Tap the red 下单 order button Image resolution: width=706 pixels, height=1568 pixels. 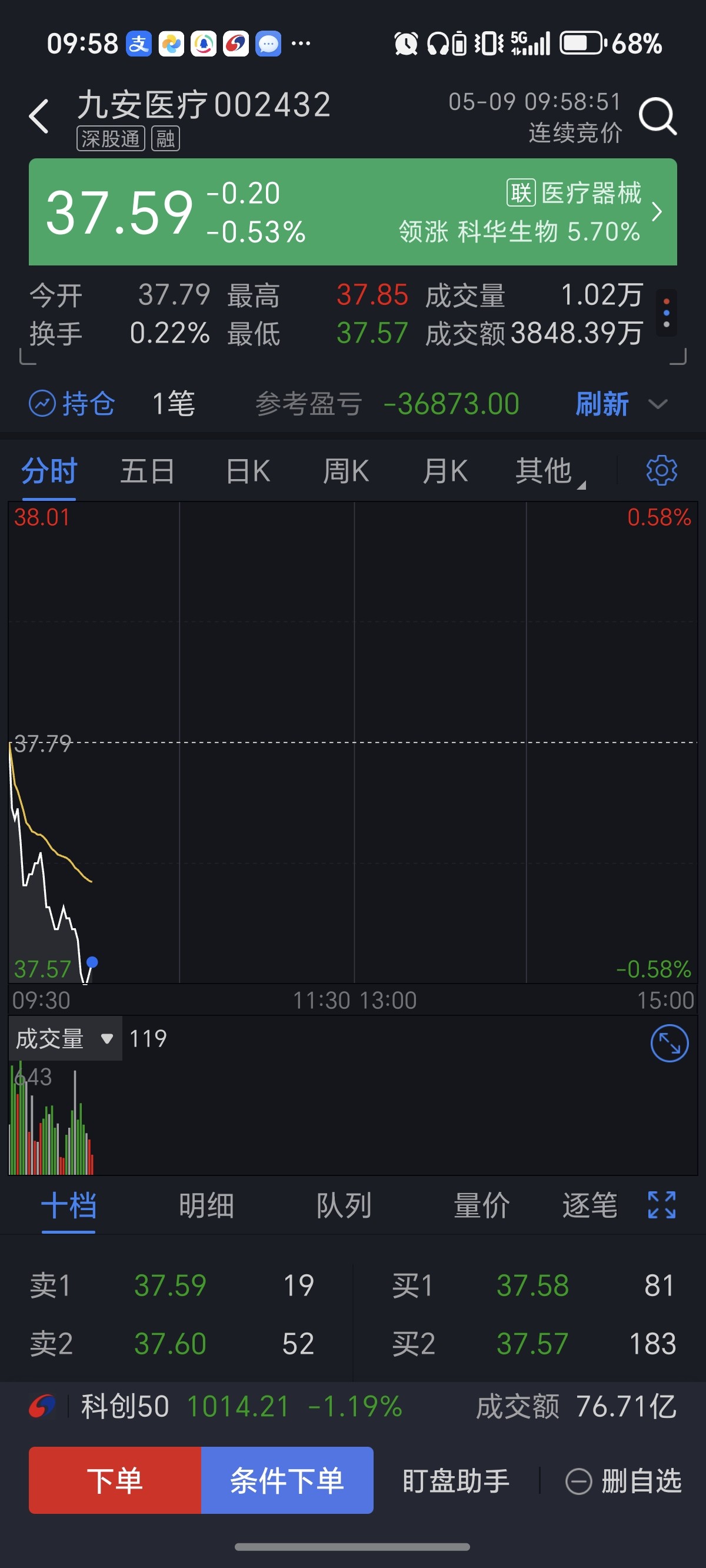click(115, 1480)
